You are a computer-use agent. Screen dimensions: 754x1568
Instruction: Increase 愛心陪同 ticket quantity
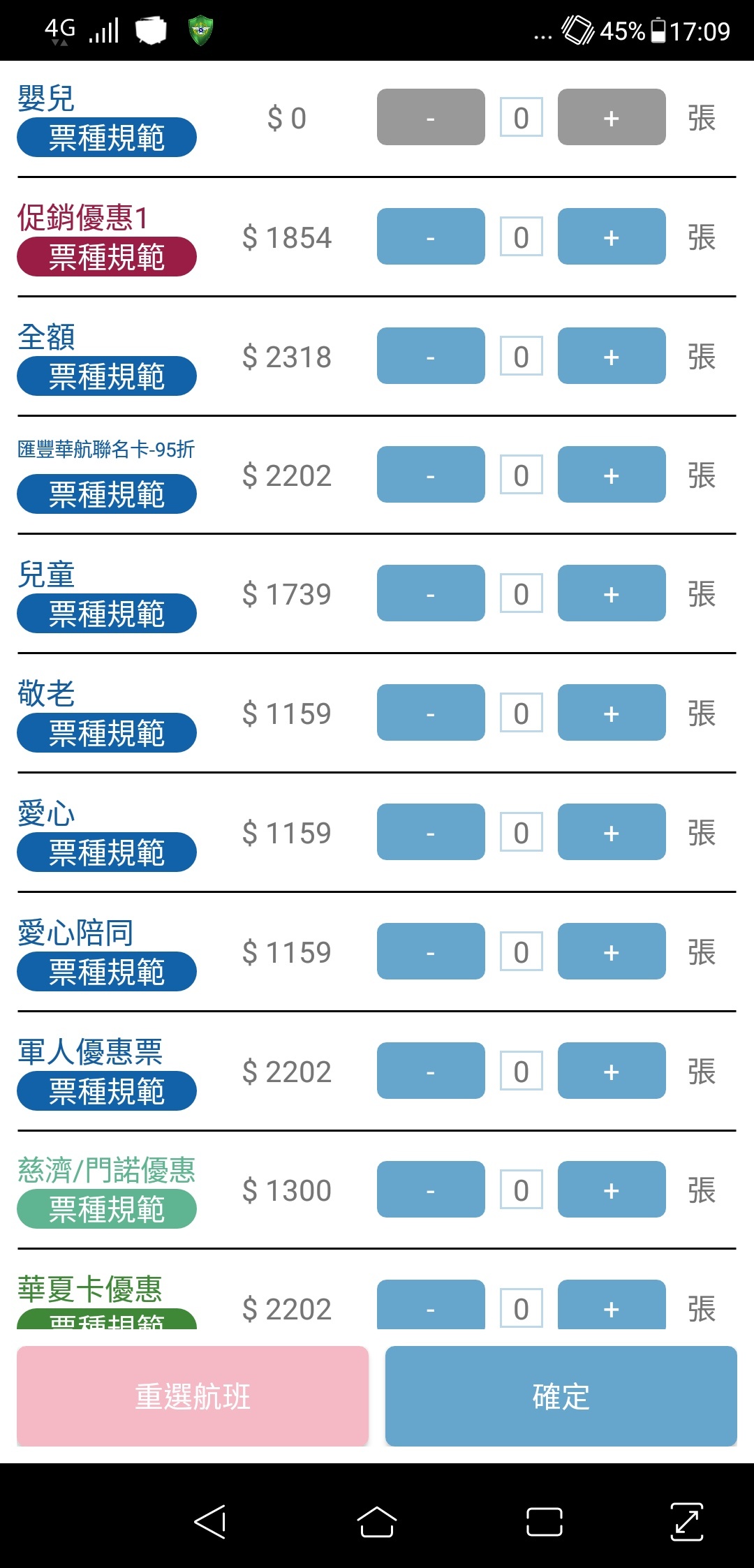pos(612,952)
